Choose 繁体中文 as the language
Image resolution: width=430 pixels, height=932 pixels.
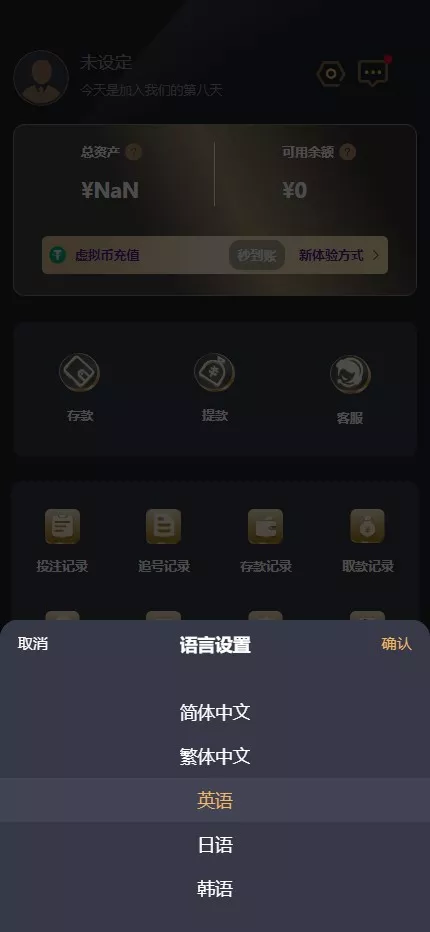click(x=215, y=756)
